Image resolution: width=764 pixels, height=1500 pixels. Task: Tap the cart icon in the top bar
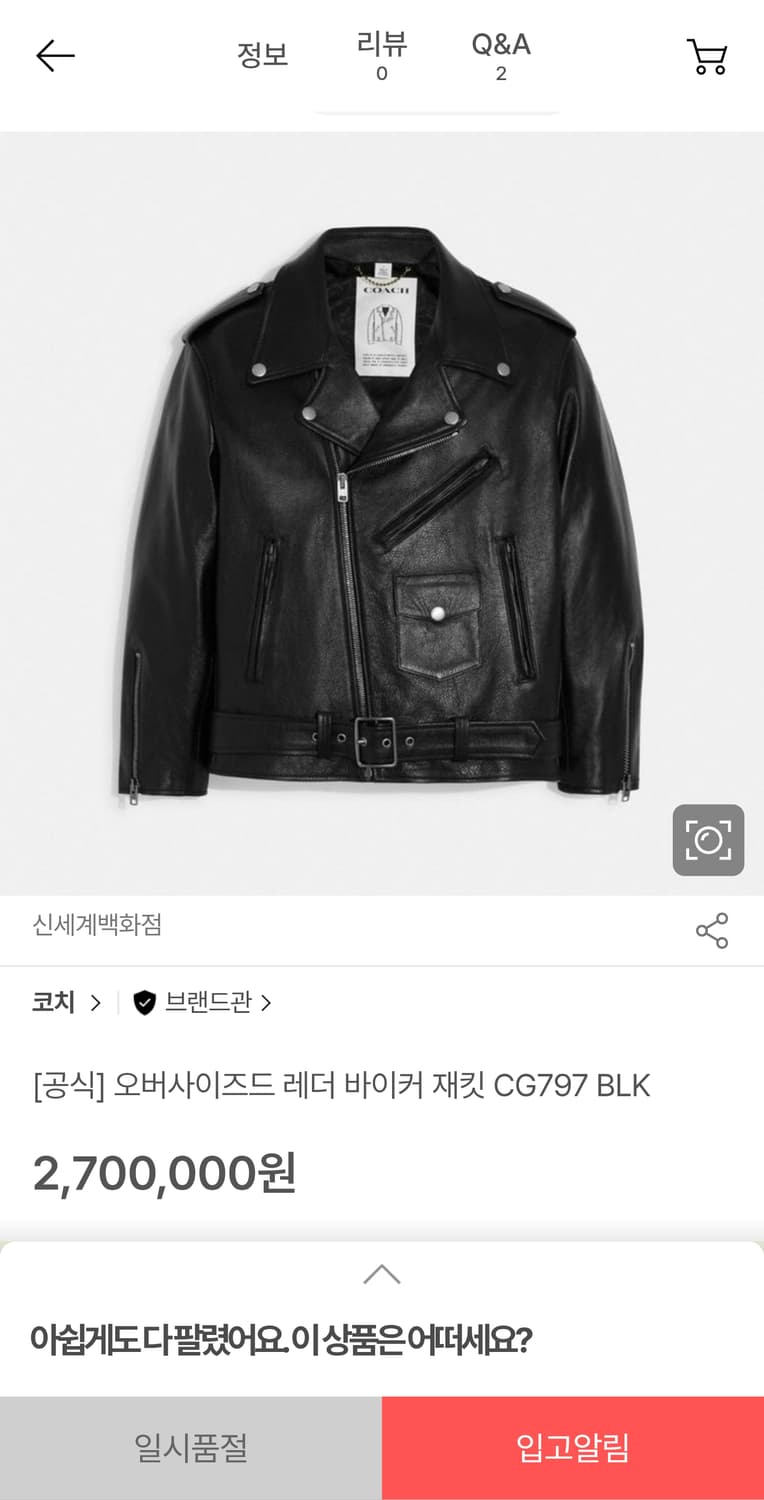707,57
